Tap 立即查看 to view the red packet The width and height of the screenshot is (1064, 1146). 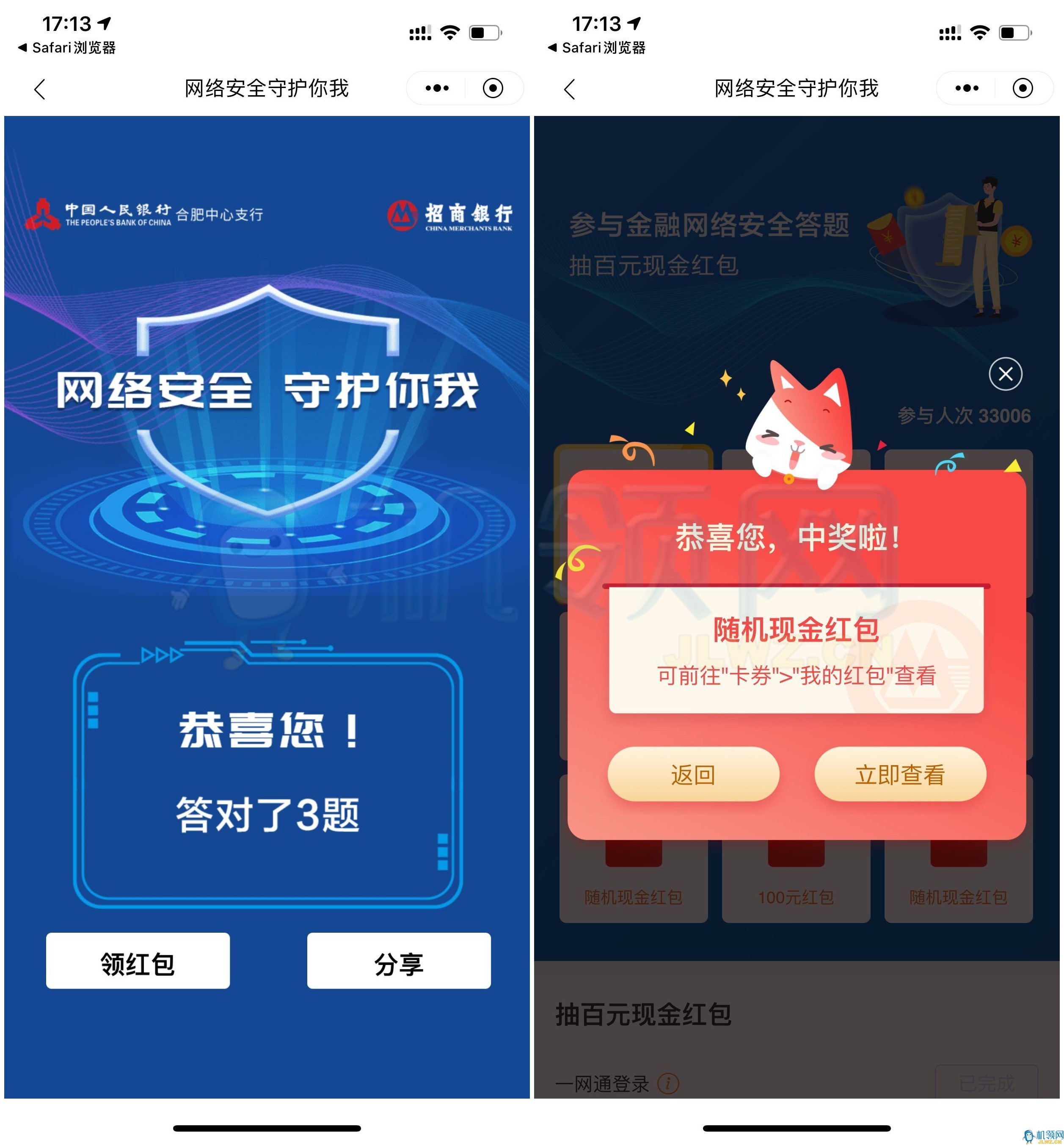click(x=900, y=775)
